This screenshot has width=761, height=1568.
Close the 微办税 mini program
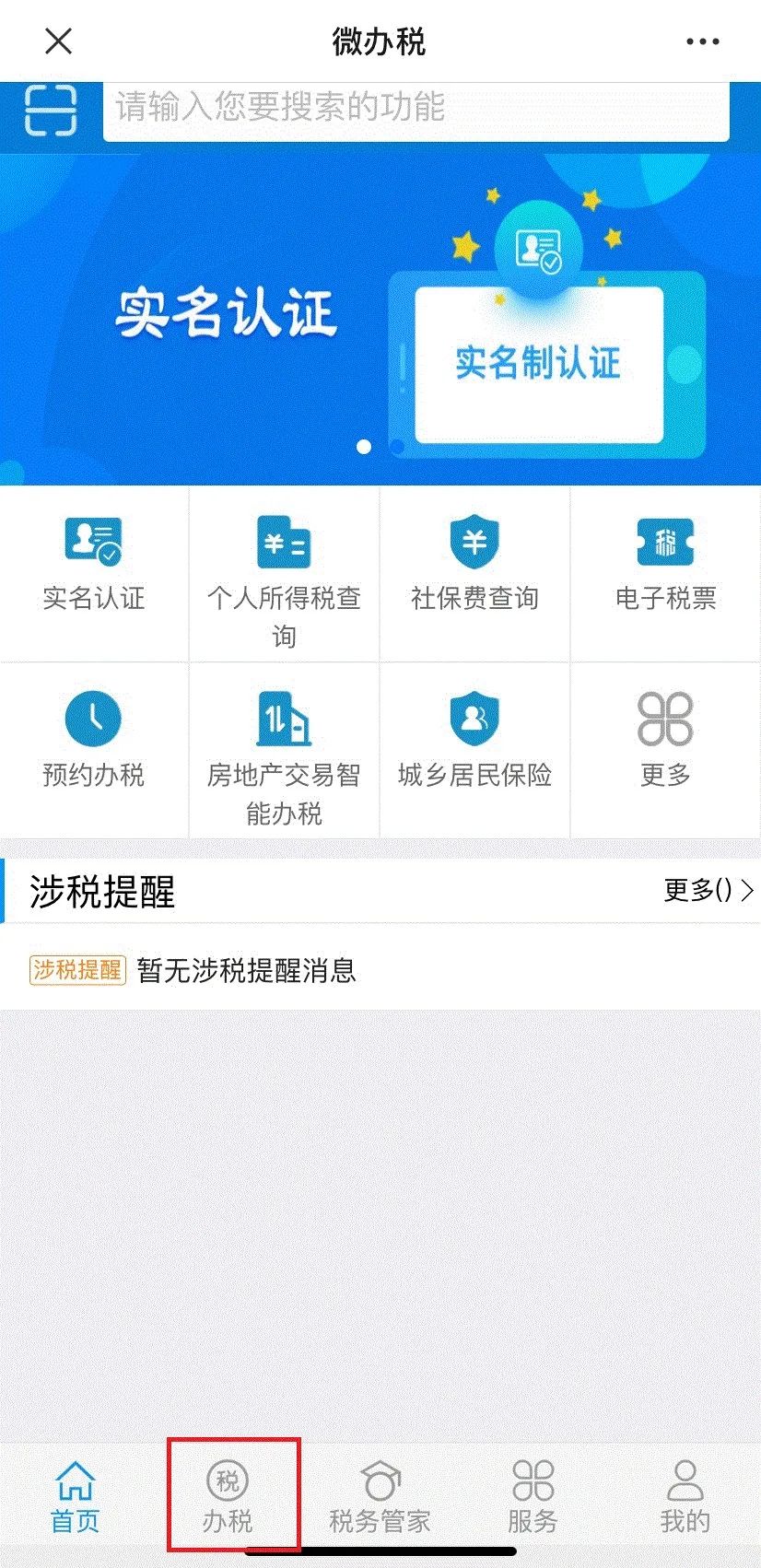(58, 41)
